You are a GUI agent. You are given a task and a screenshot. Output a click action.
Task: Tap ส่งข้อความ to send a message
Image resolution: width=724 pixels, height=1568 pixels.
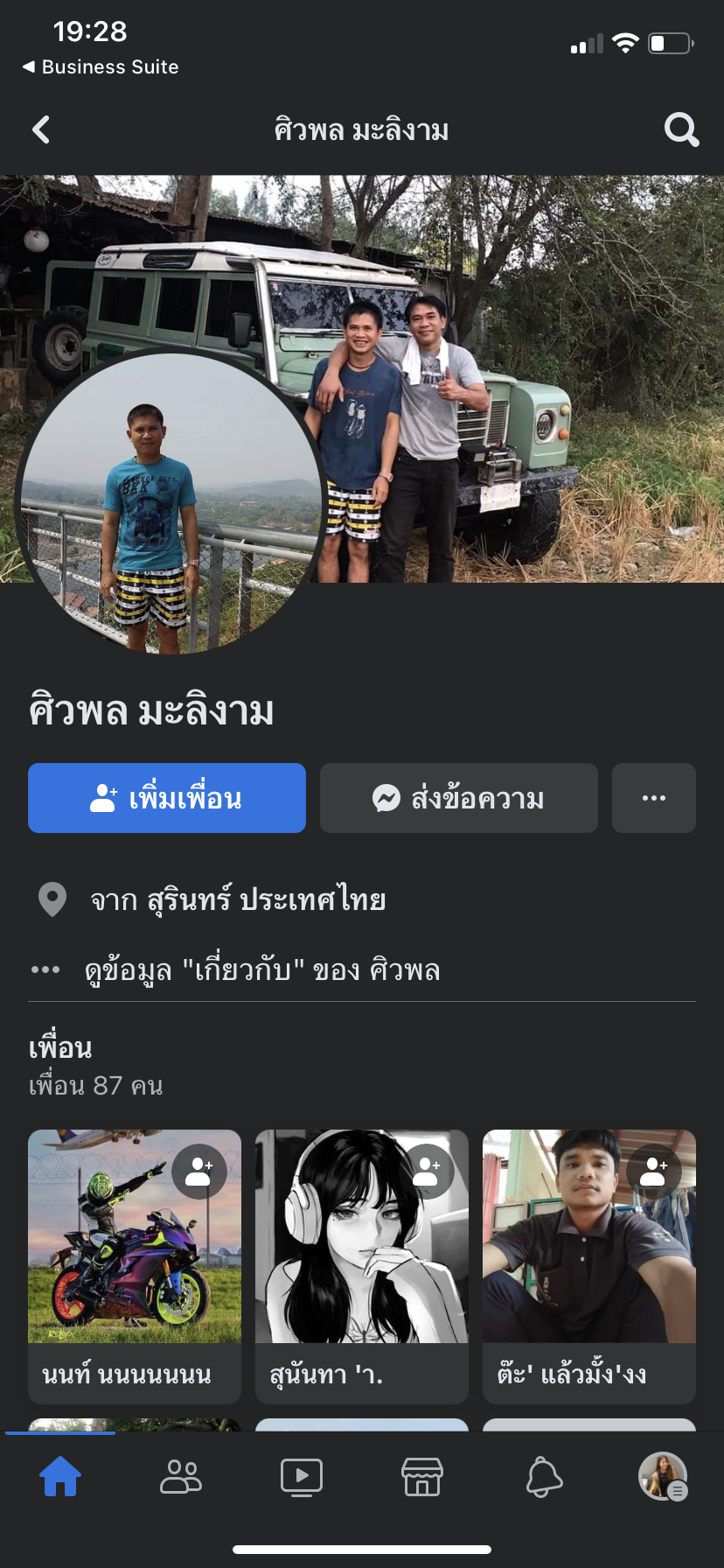point(459,798)
